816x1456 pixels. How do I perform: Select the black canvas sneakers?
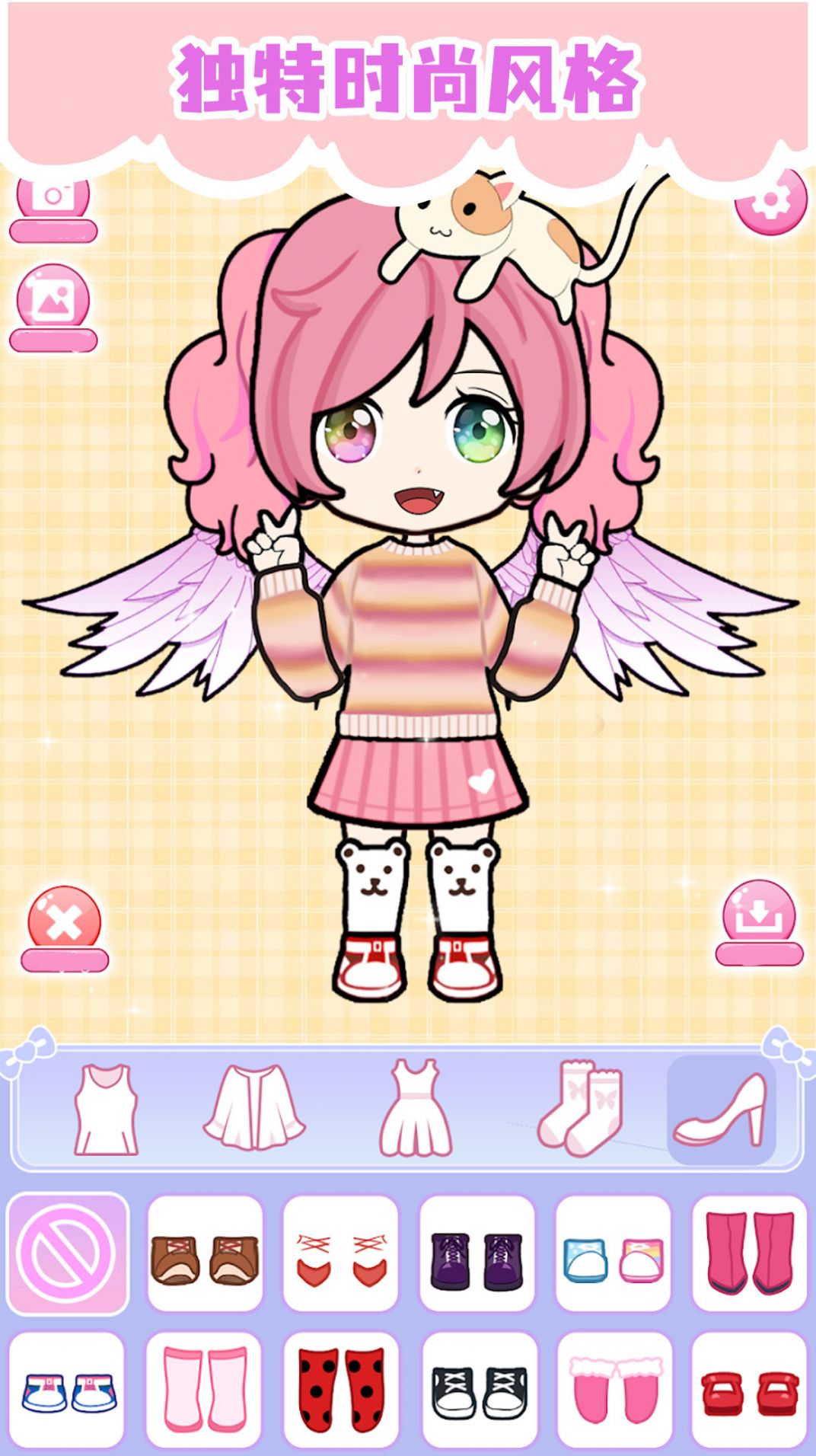(x=477, y=1390)
